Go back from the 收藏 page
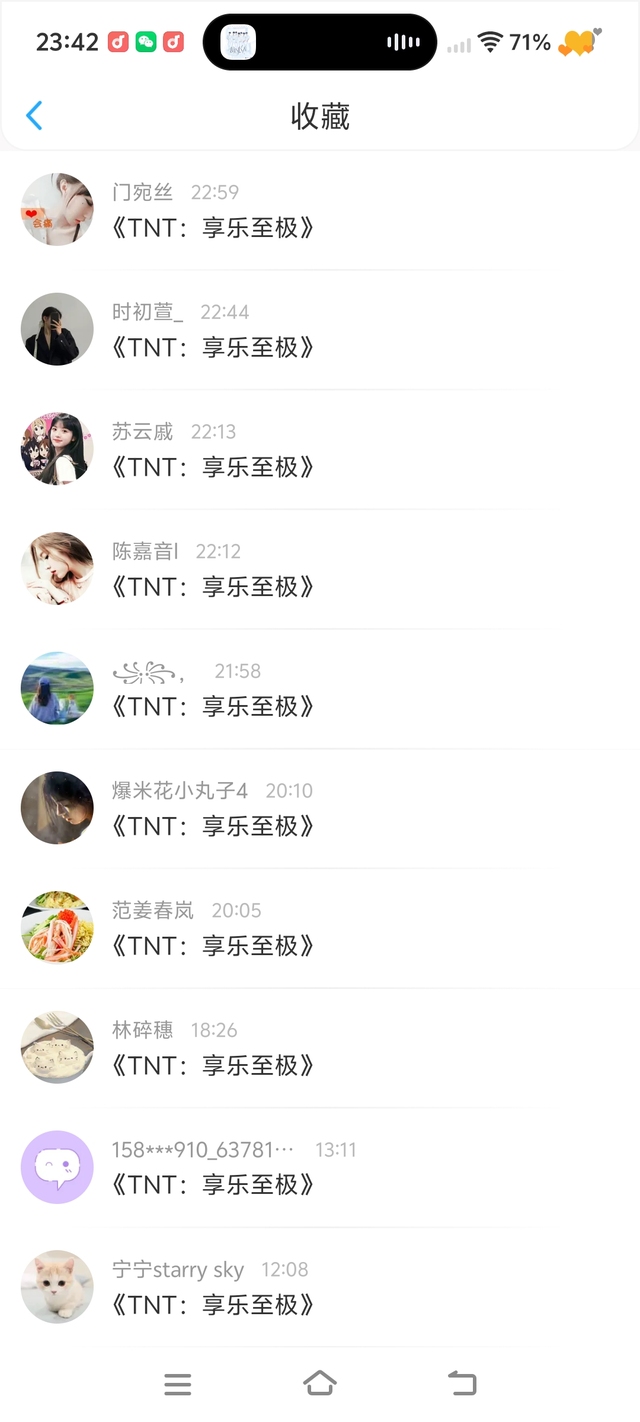Image resolution: width=640 pixels, height=1422 pixels. (34, 116)
